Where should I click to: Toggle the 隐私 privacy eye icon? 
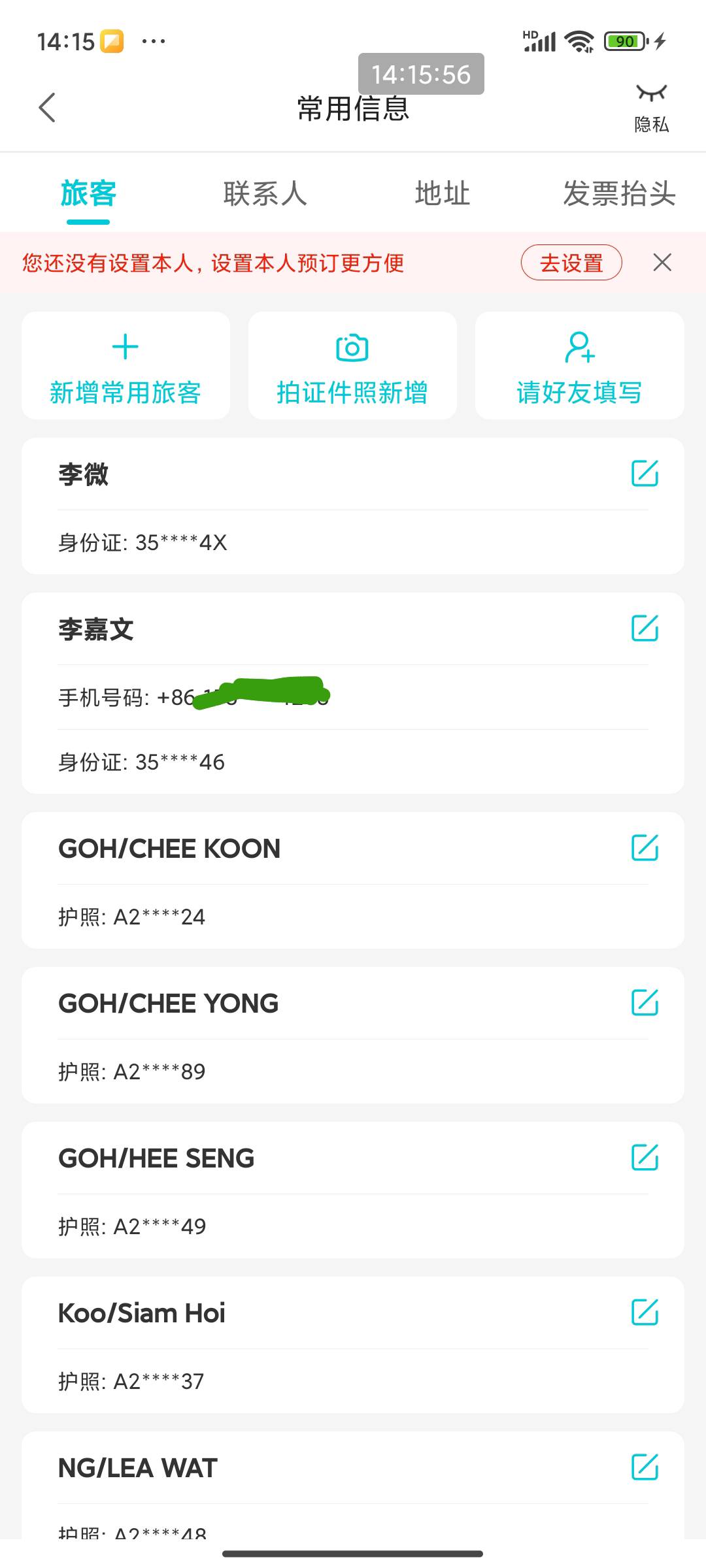[651, 108]
